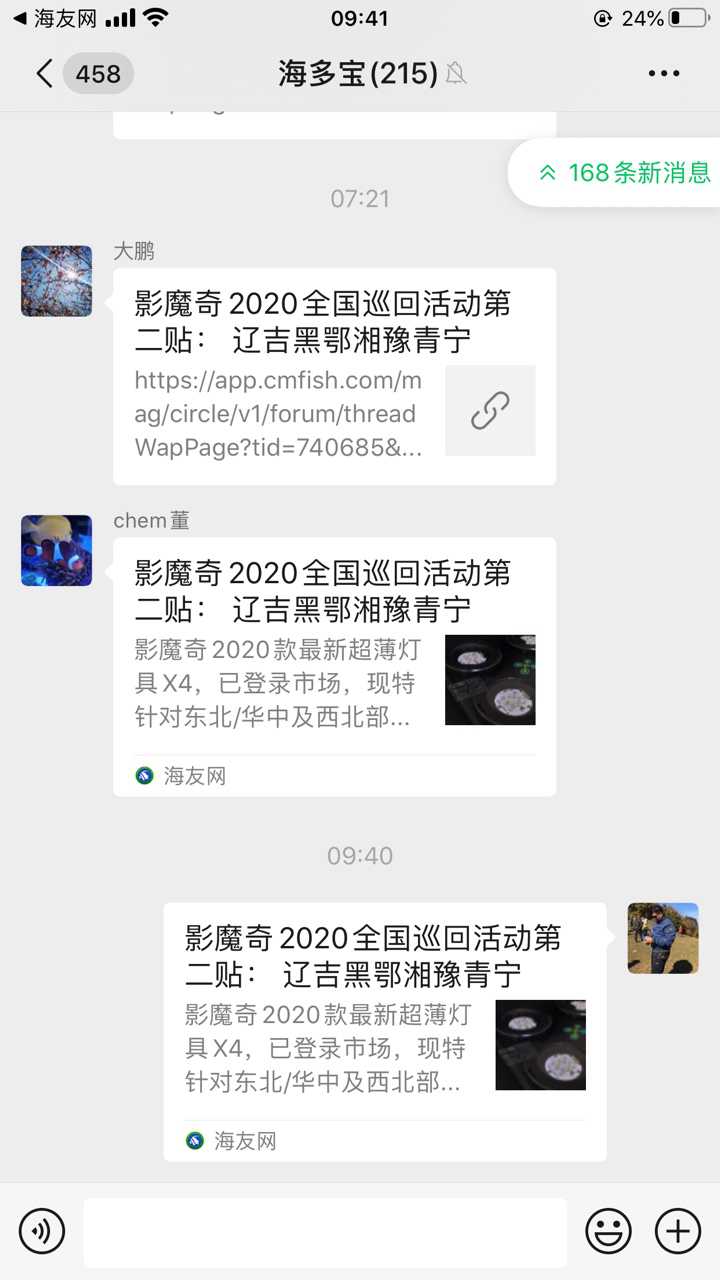
Task: Open my own shared 海友网 article card
Action: click(x=384, y=1031)
